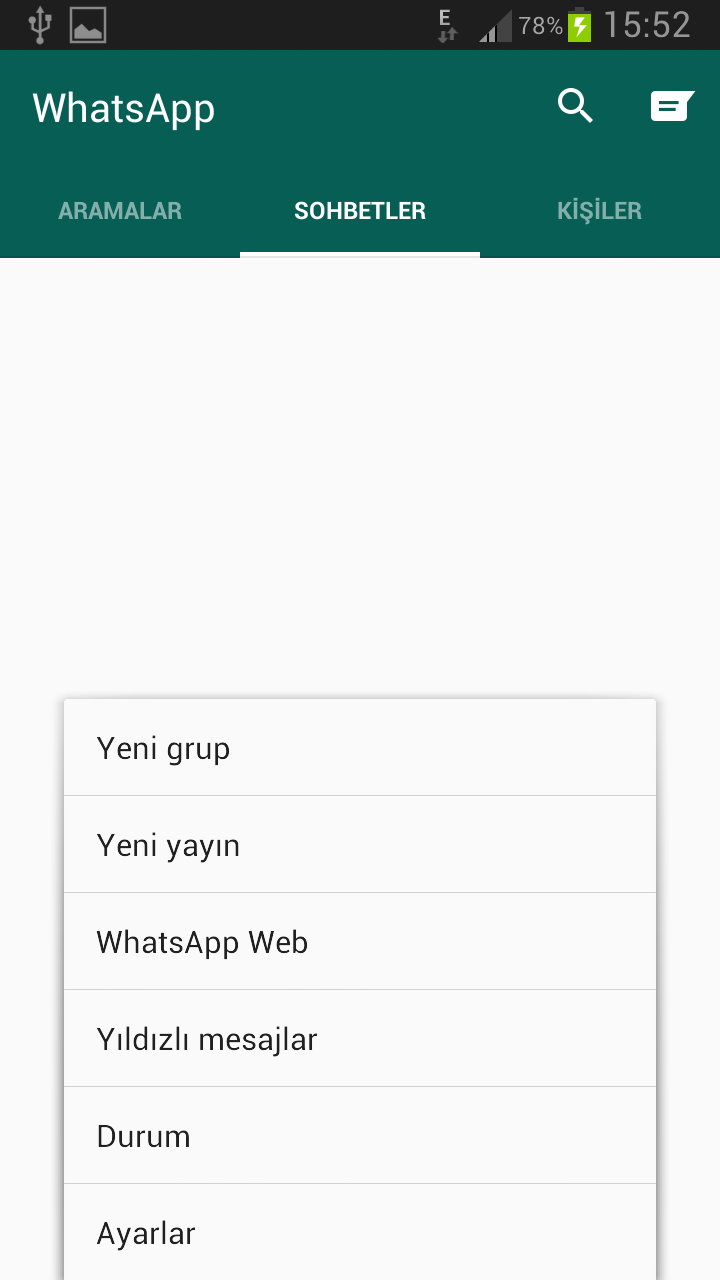Start a new chat with compose icon
720x1280 pixels.
pyautogui.click(x=671, y=106)
